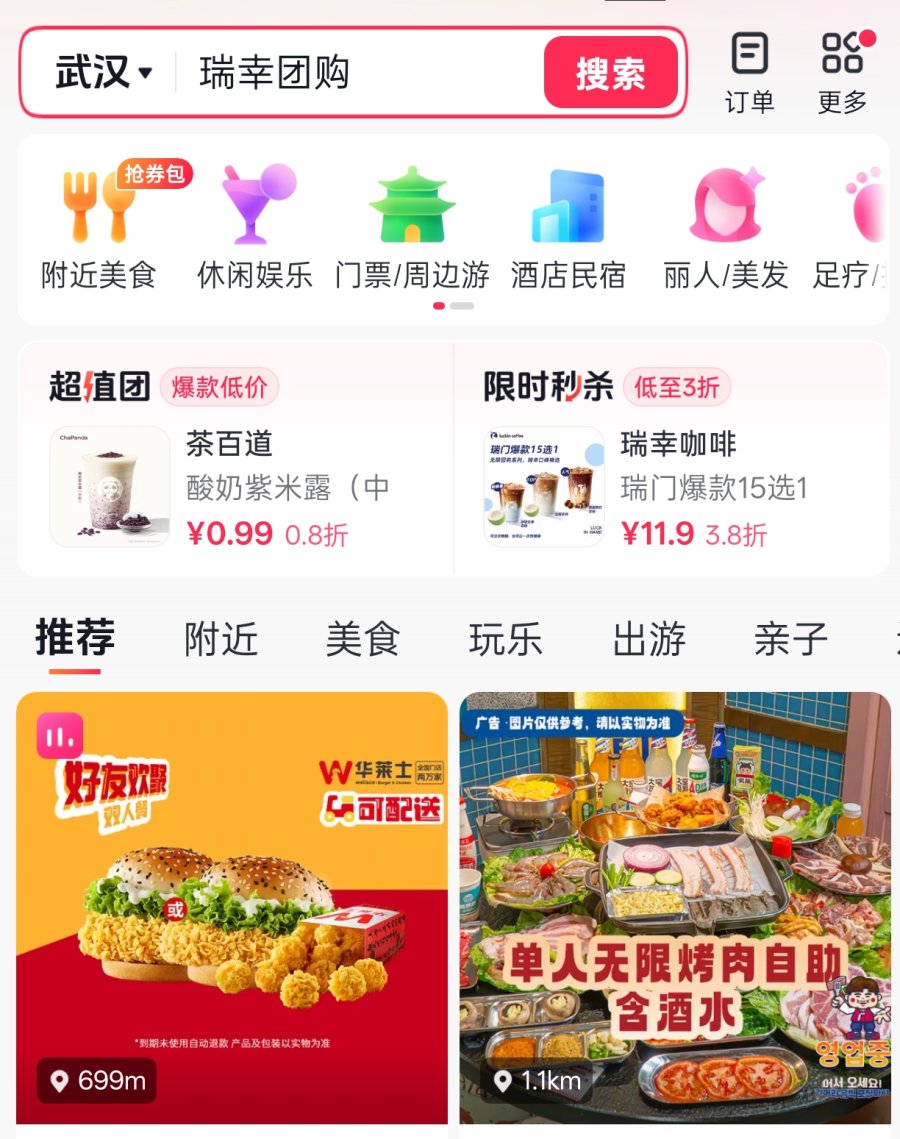Open the 华莱士 好友欢聚 card
The height and width of the screenshot is (1139, 900).
click(x=232, y=905)
